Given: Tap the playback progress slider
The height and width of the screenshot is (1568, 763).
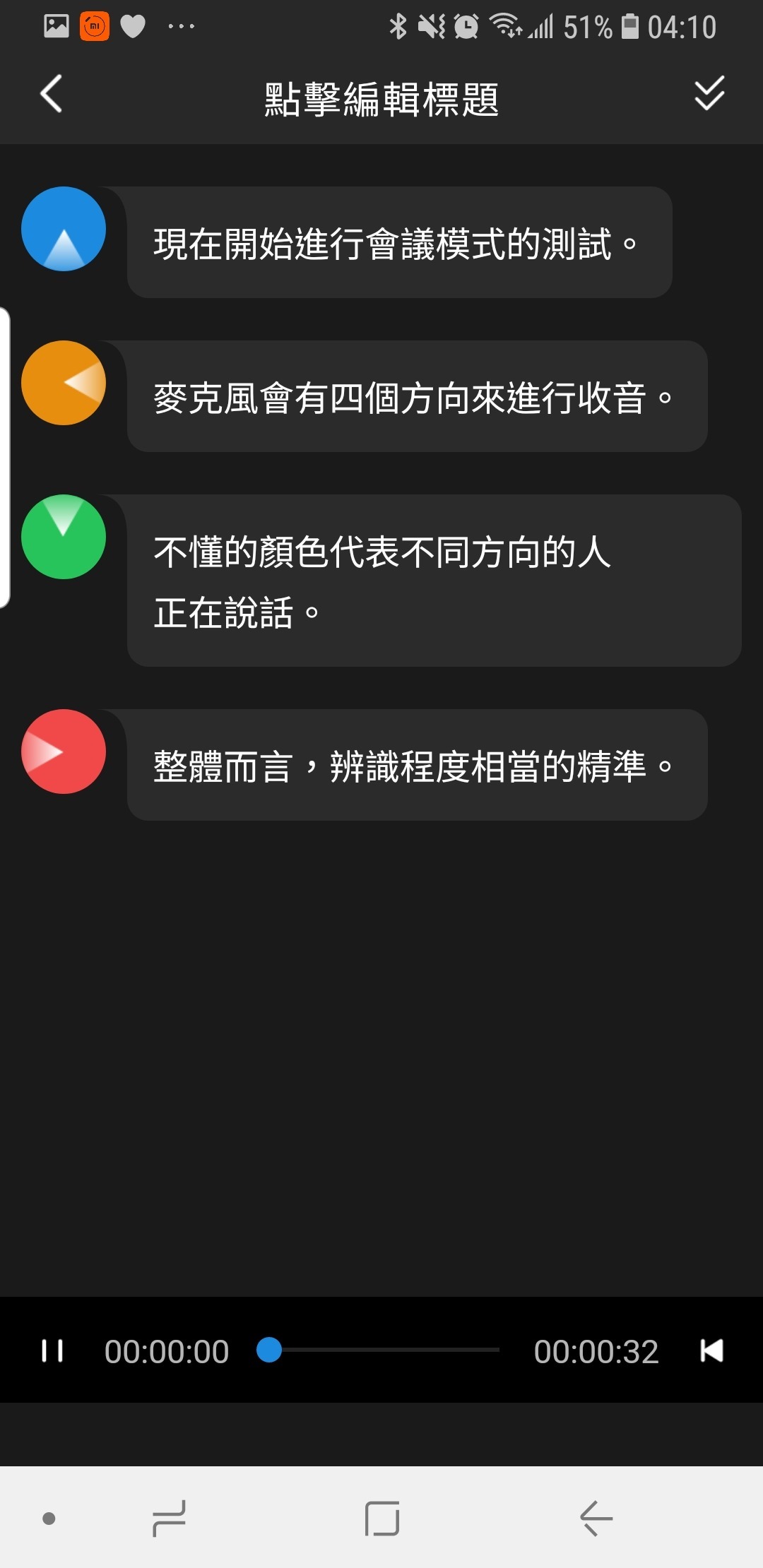Looking at the screenshot, I should coord(381,1350).
